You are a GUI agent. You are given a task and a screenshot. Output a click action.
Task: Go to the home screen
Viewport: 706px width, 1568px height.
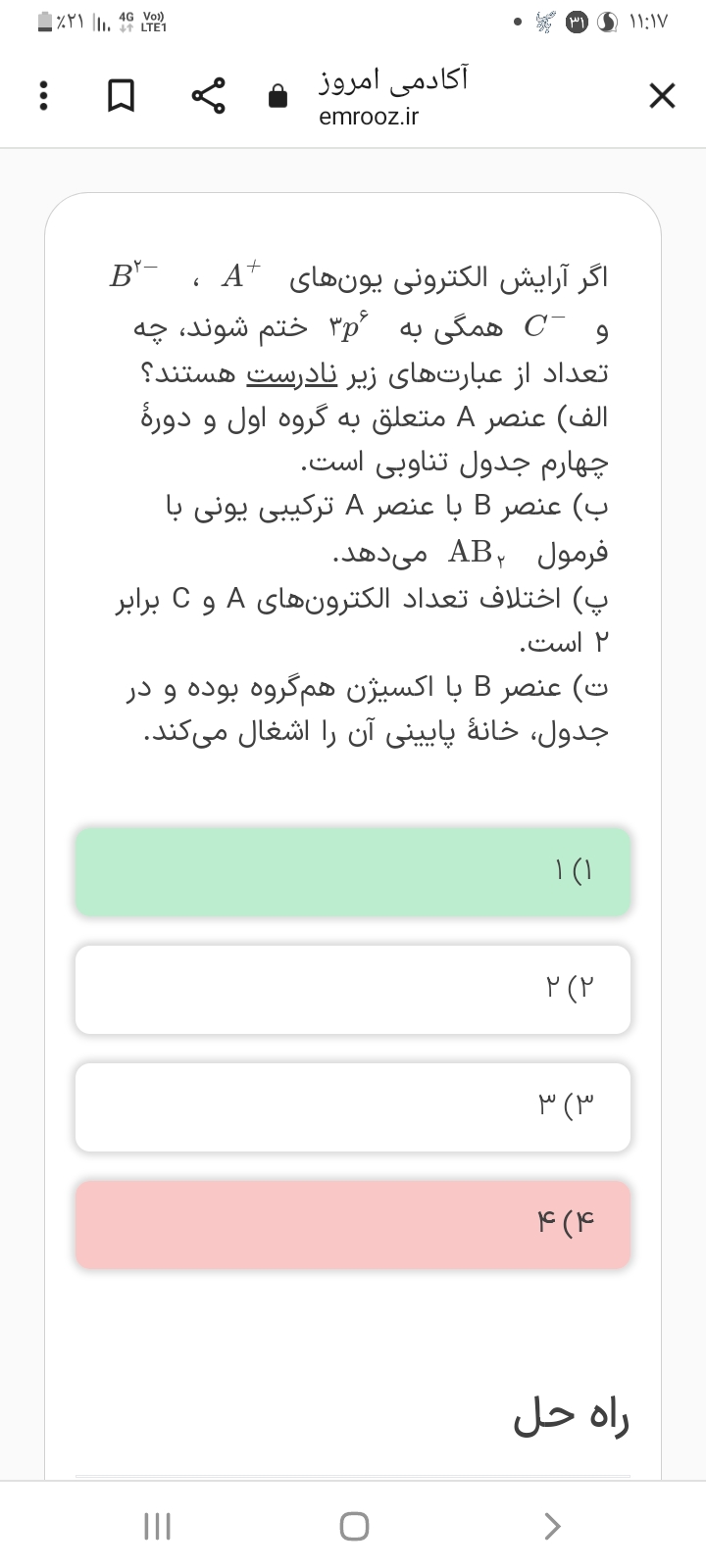point(354,1526)
